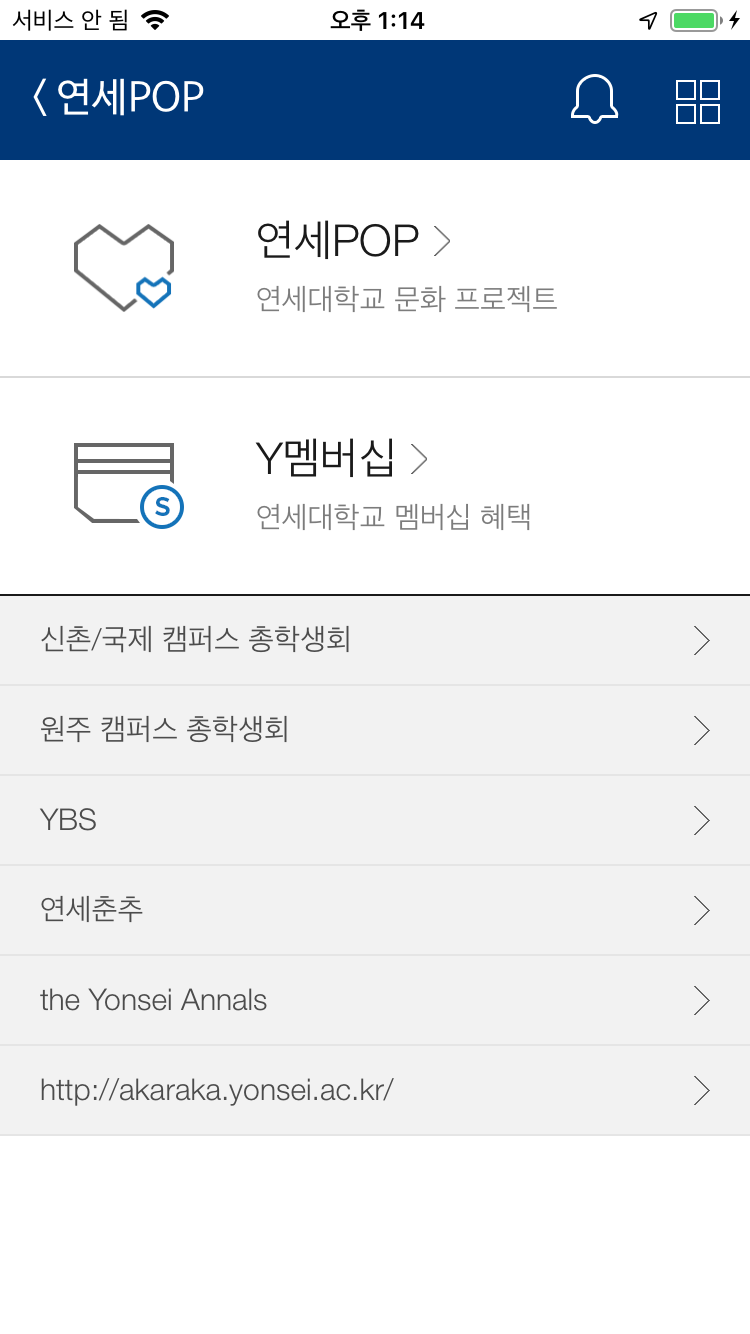
Task: Select 신촌/국제 캠퍼스 총학생회 row
Action: click(x=375, y=640)
